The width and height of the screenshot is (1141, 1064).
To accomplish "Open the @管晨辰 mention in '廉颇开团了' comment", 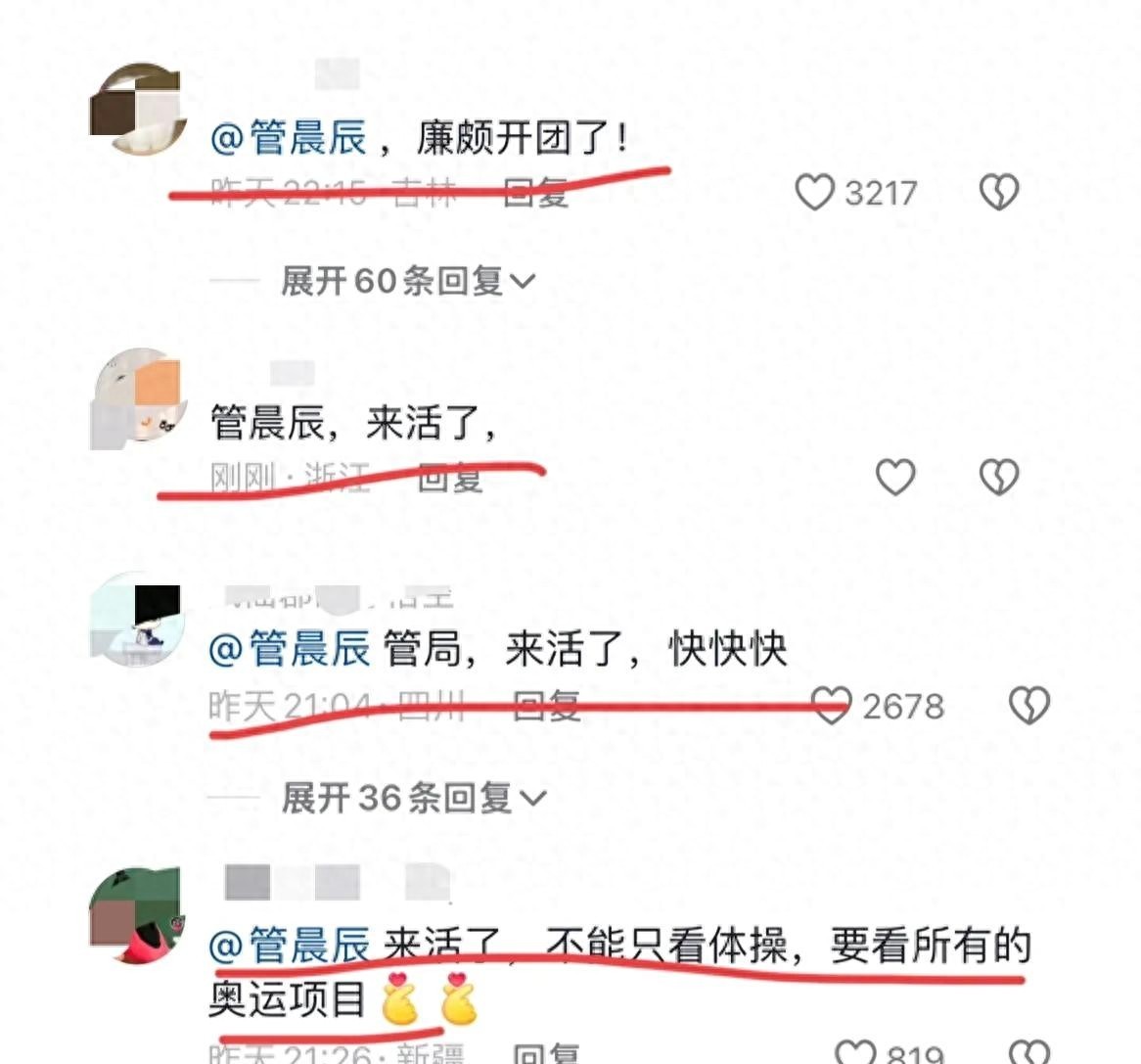I will [x=289, y=138].
